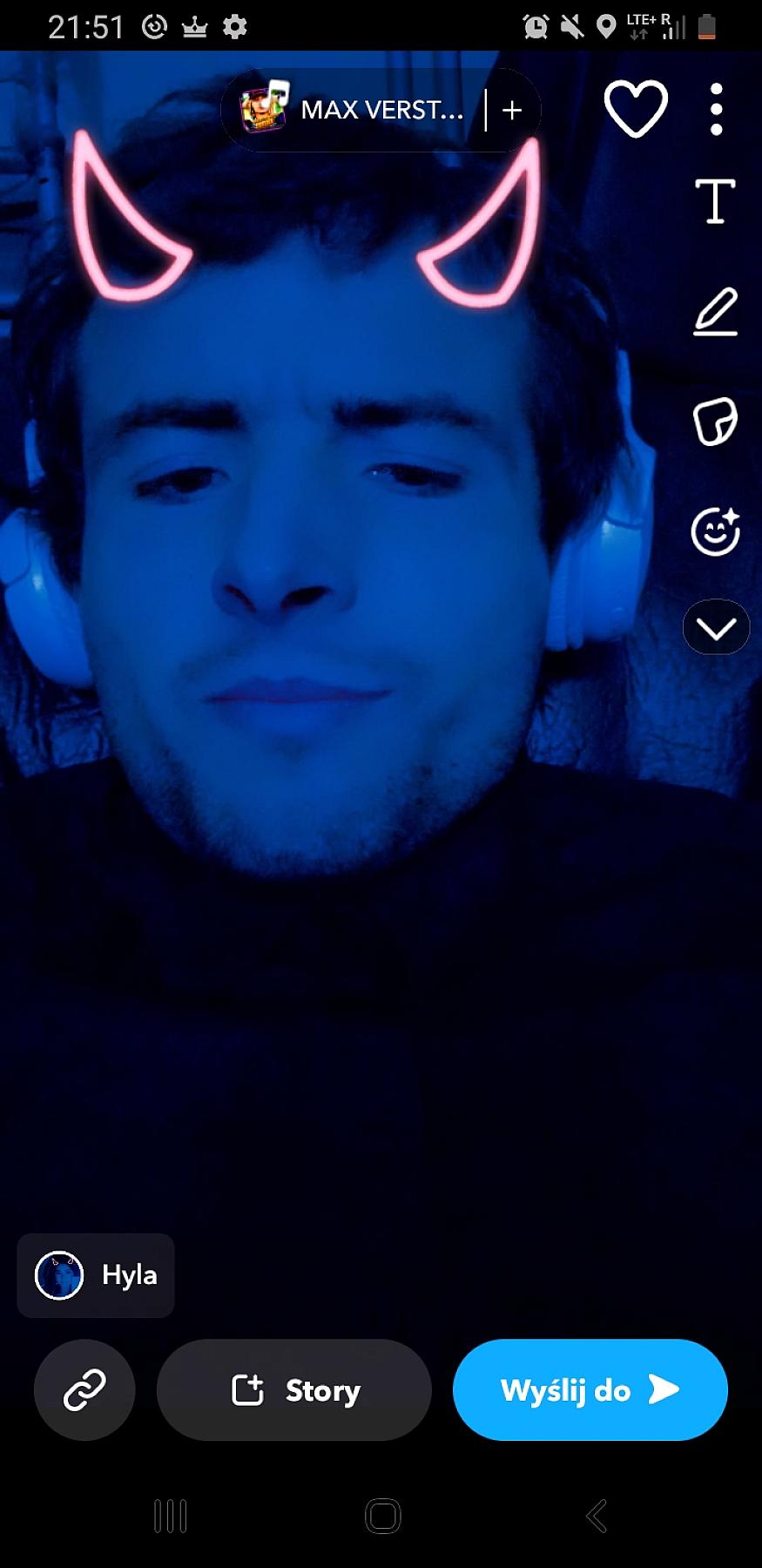Screen dimensions: 762x1568
Task: Expand more editing tools with the chevron
Action: pyautogui.click(x=716, y=627)
